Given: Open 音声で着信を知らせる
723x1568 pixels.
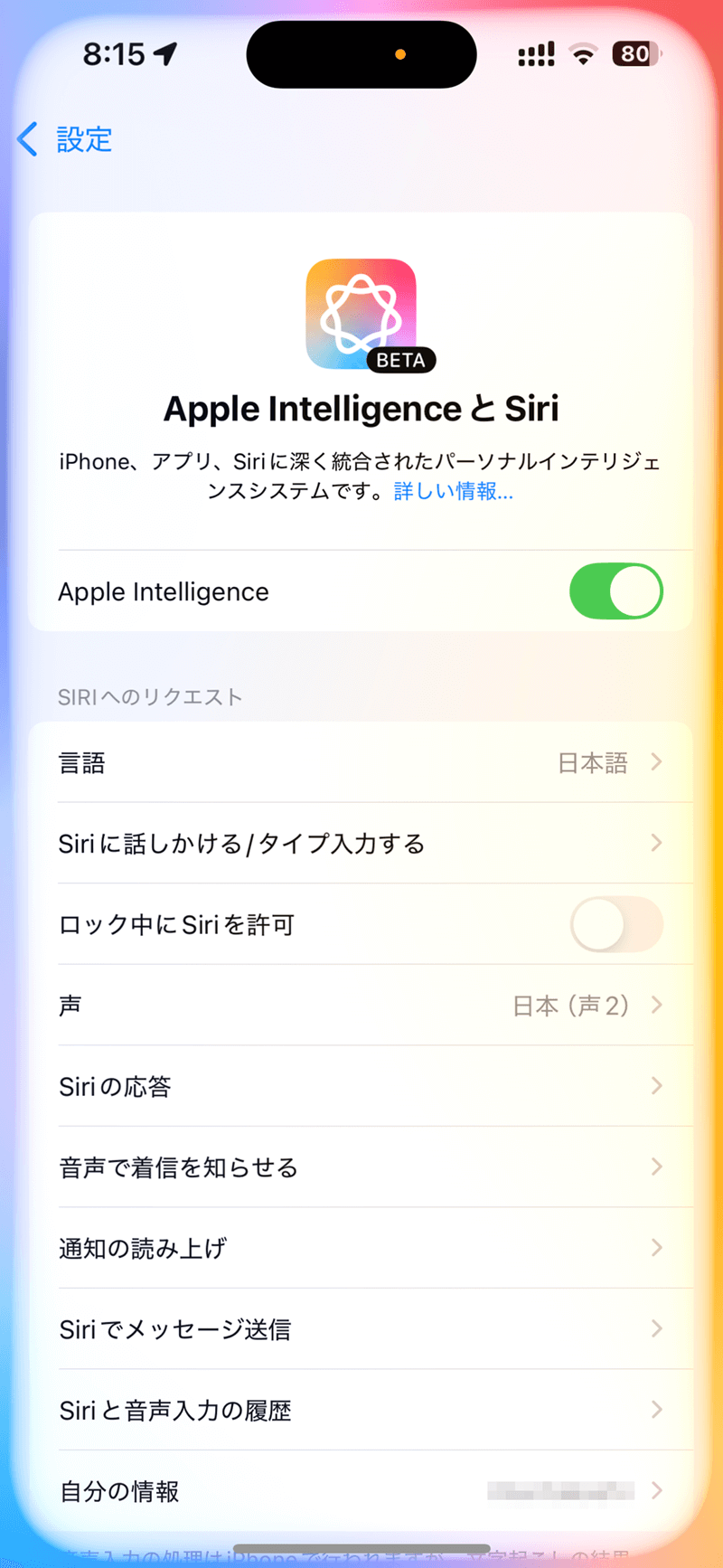Looking at the screenshot, I should (361, 1167).
